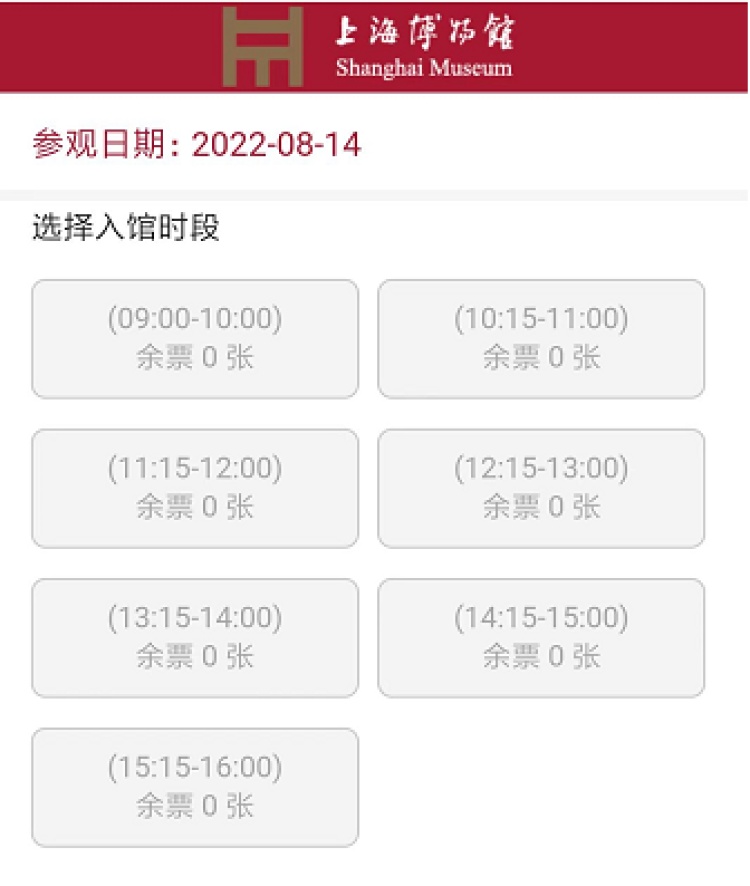Tap the 12:15-13:00 time slot
Screen dimensions: 750x886
click(541, 488)
